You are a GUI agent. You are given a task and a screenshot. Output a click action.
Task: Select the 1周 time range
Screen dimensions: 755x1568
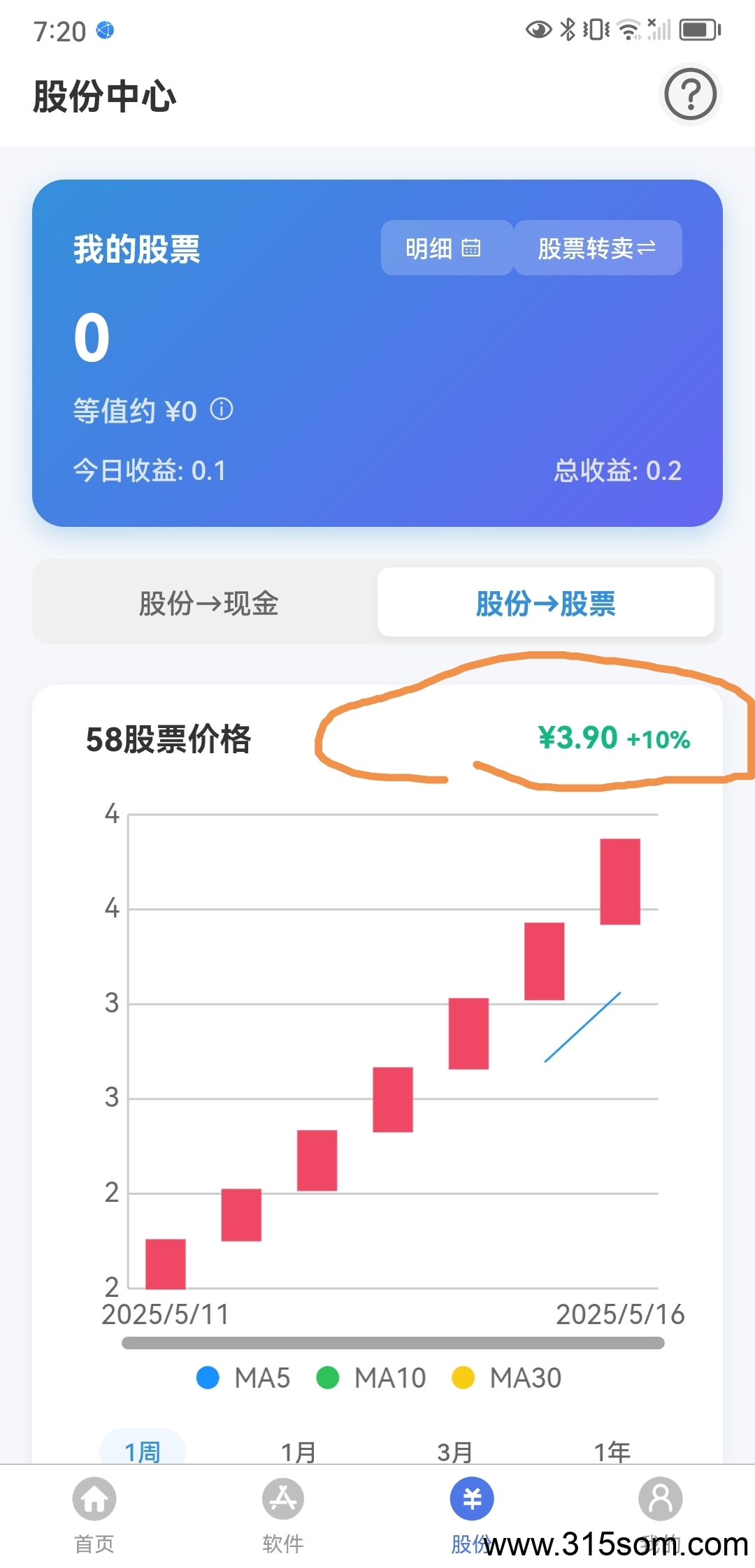click(x=143, y=1451)
